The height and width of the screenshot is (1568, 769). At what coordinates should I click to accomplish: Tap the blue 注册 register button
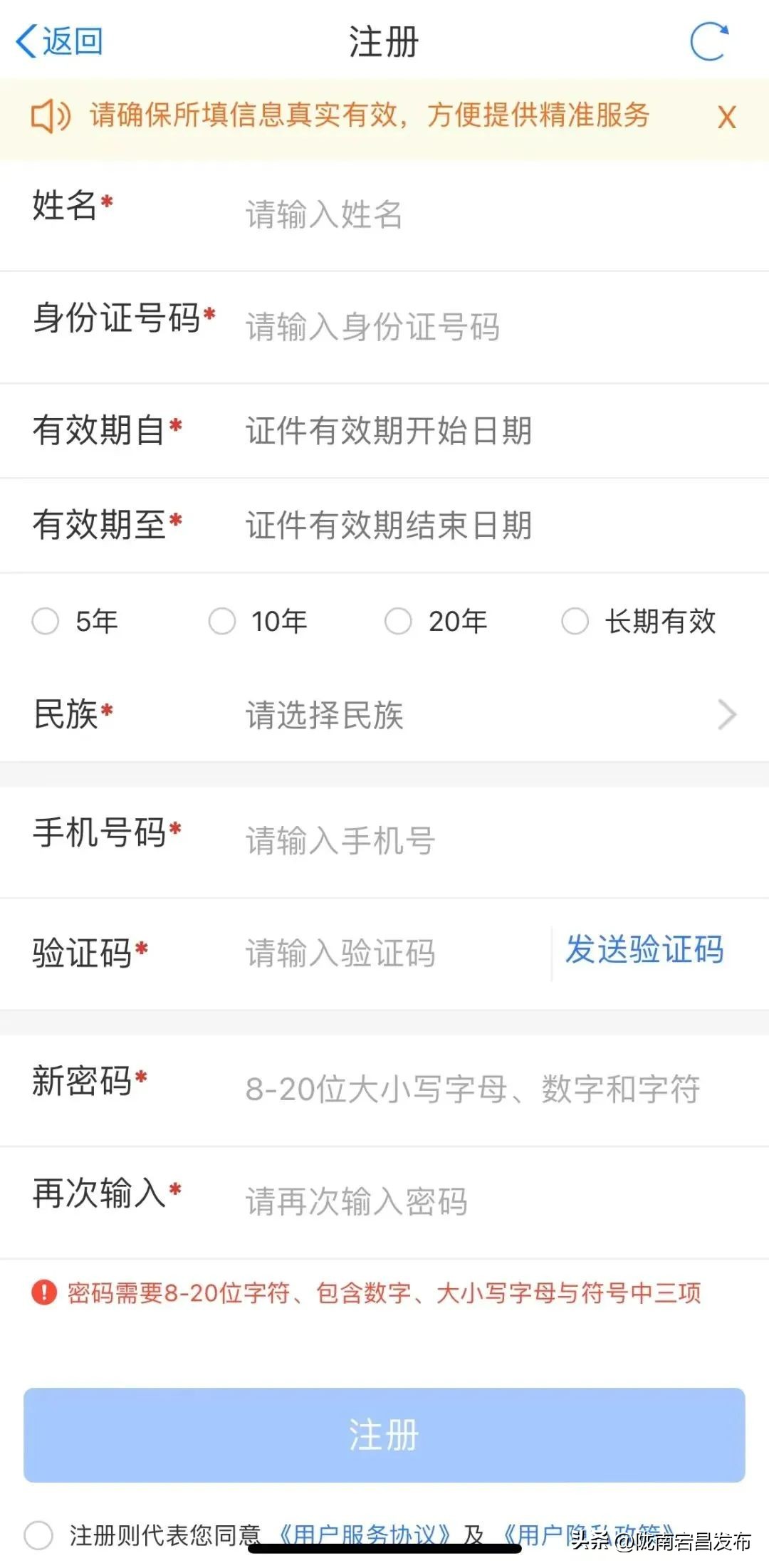coord(384,1435)
